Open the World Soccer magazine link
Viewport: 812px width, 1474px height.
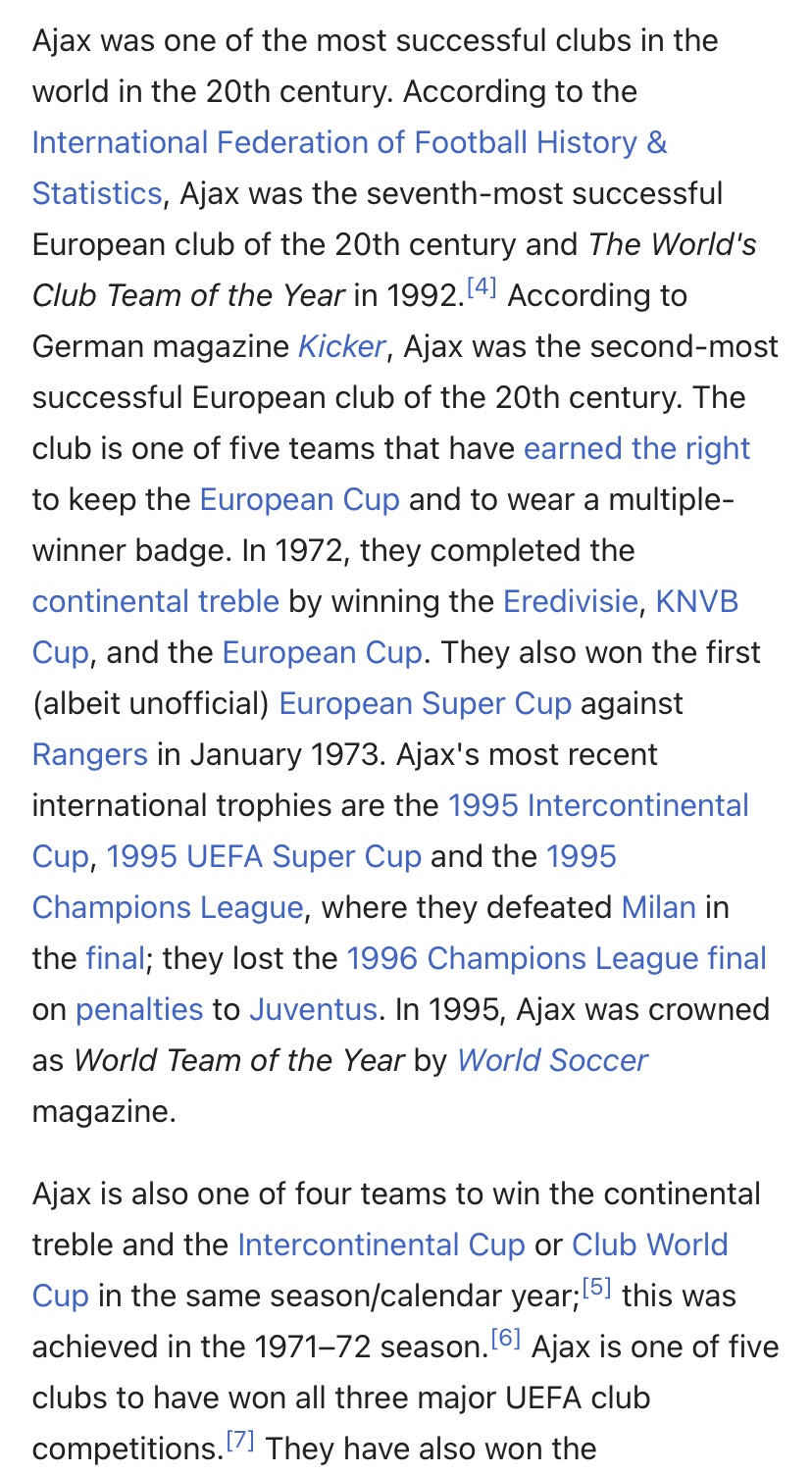552,1061
